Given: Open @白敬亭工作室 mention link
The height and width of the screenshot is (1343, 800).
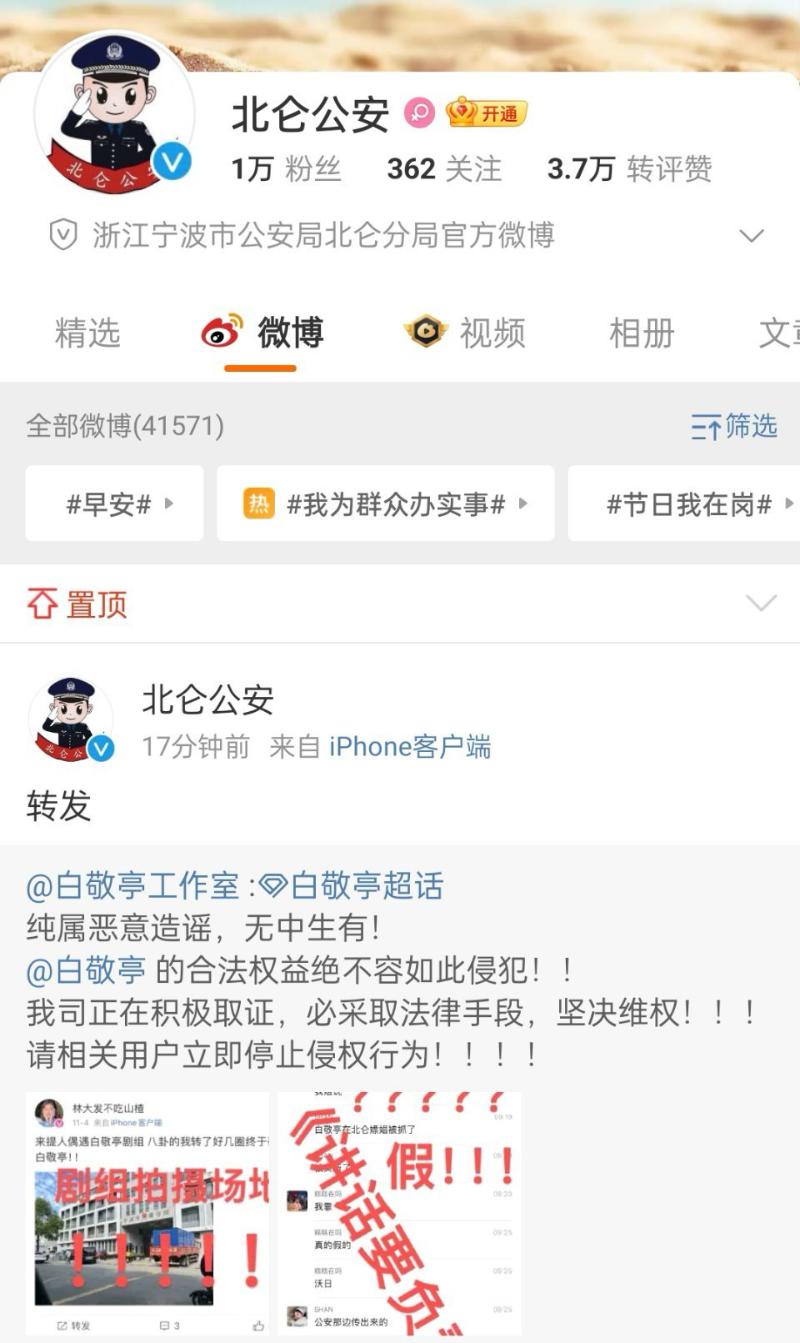Looking at the screenshot, I should point(133,886).
